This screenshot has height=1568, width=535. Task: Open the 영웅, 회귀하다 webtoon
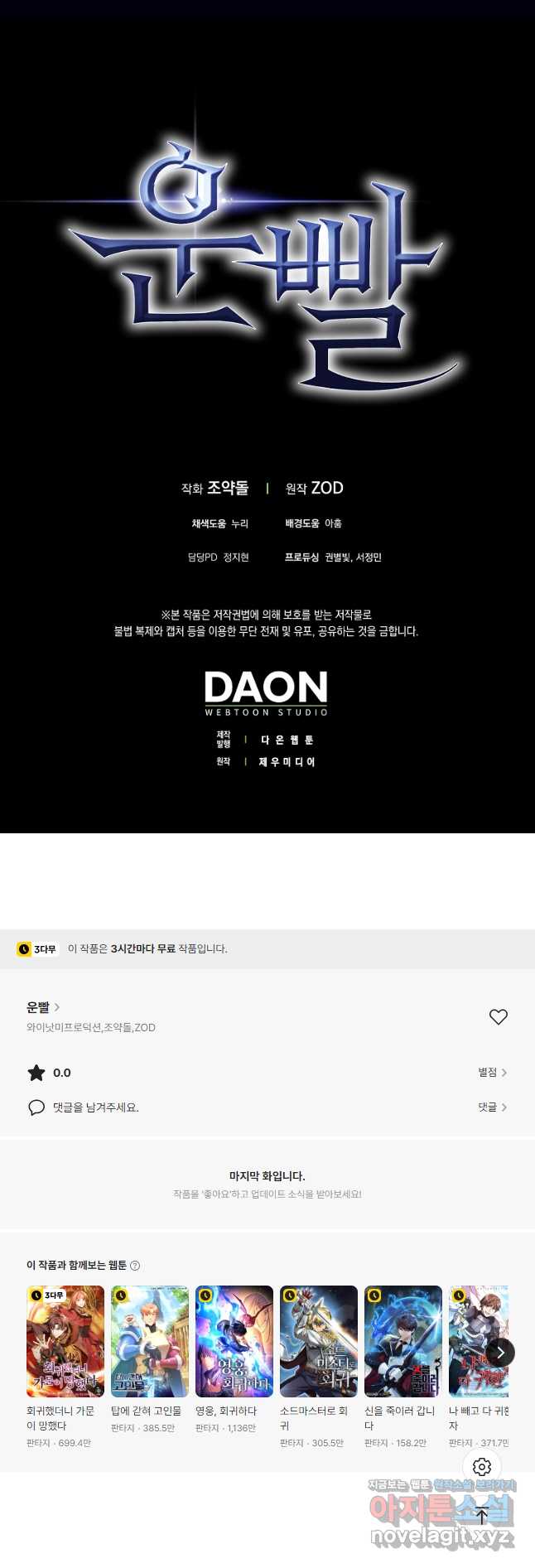[234, 1342]
